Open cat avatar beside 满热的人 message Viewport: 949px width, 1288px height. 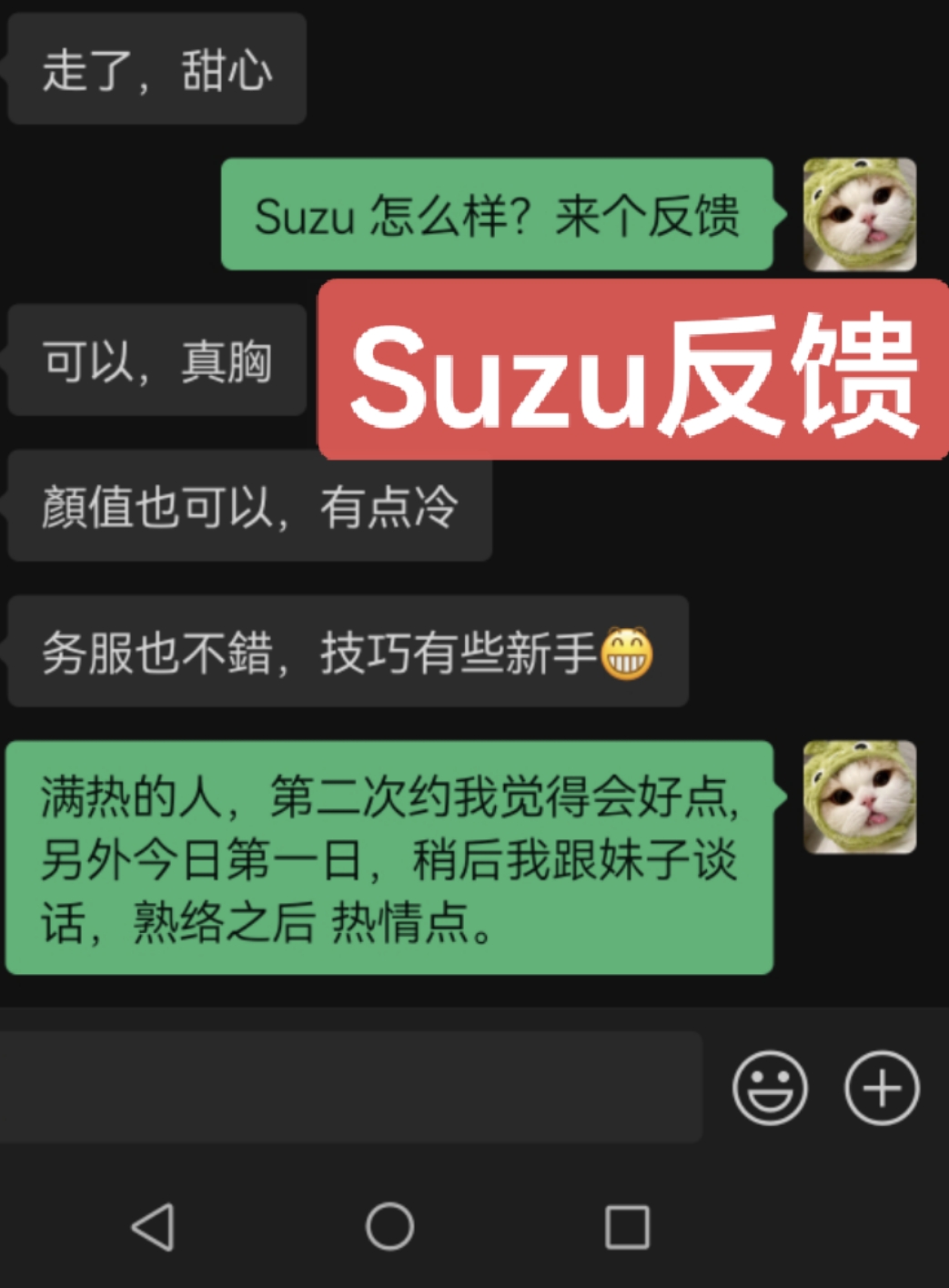coord(859,797)
